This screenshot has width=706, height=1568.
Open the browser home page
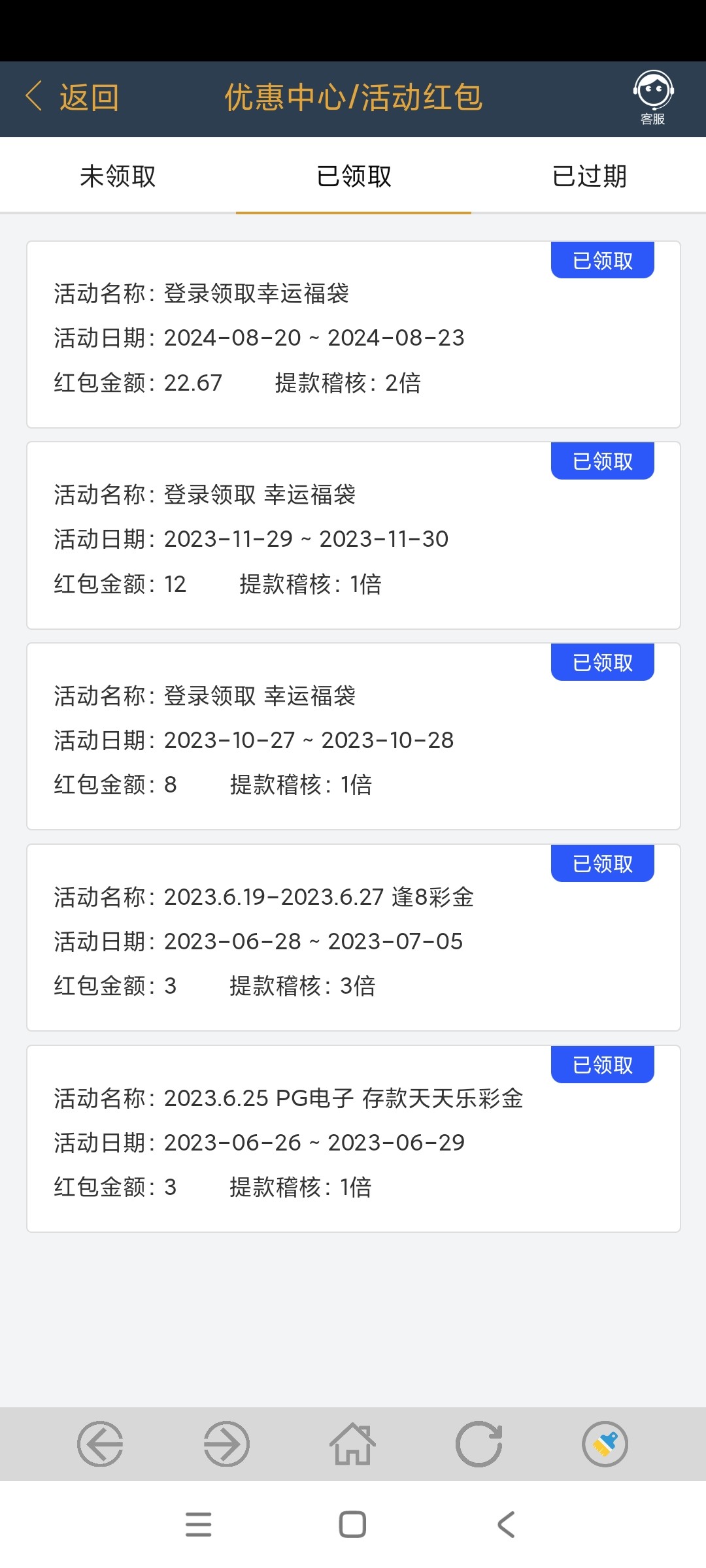point(352,1444)
